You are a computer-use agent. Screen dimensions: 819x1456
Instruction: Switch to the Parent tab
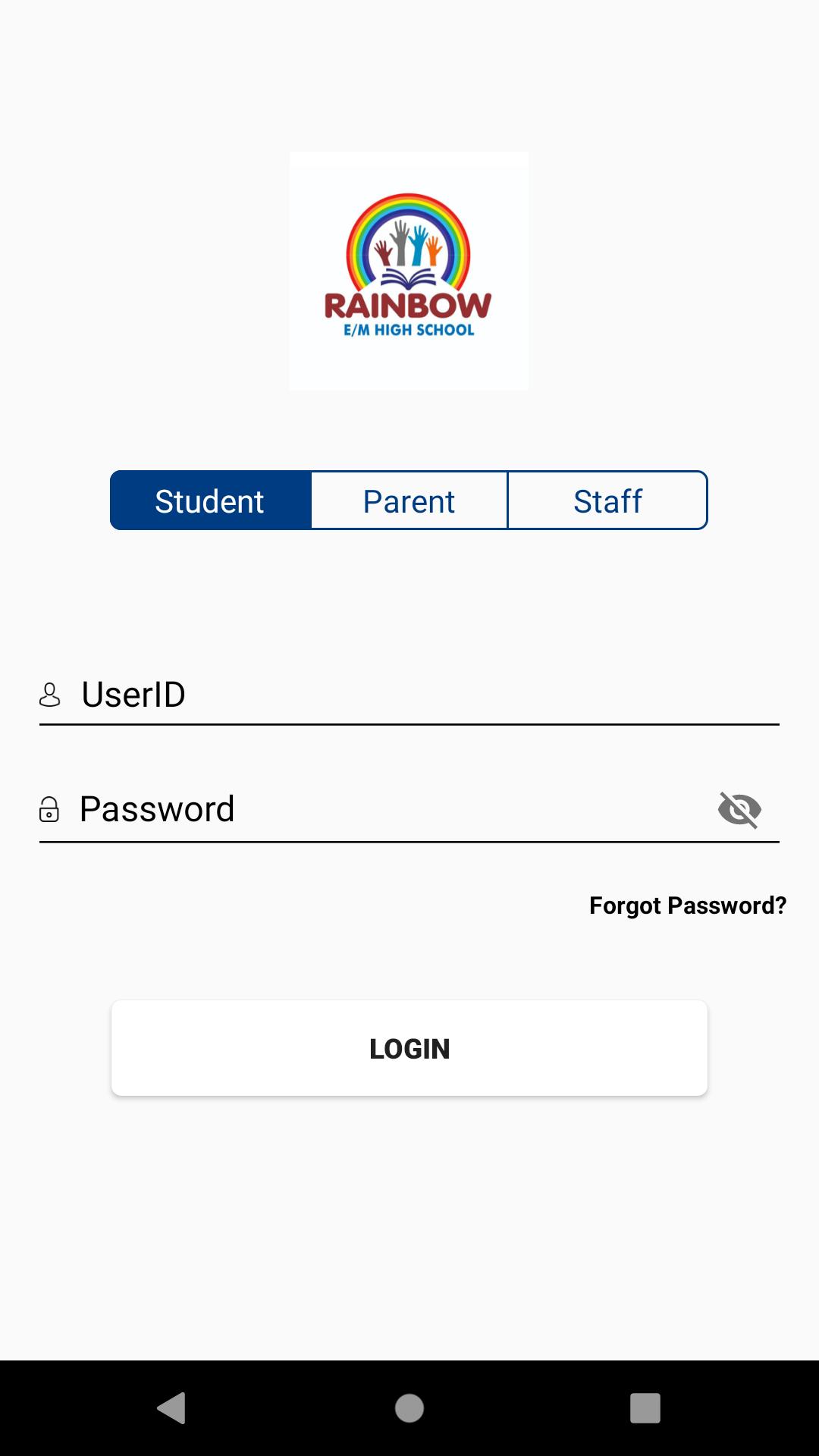pos(409,500)
